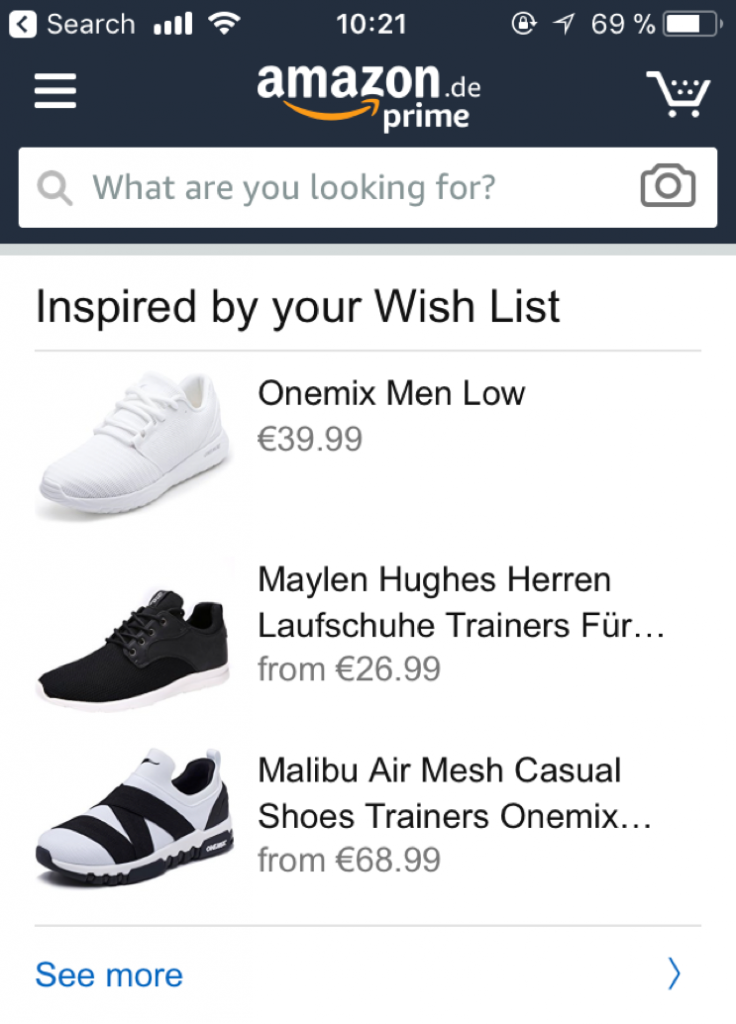The height and width of the screenshot is (1024, 736).
Task: Open the shopping cart
Action: (x=677, y=94)
